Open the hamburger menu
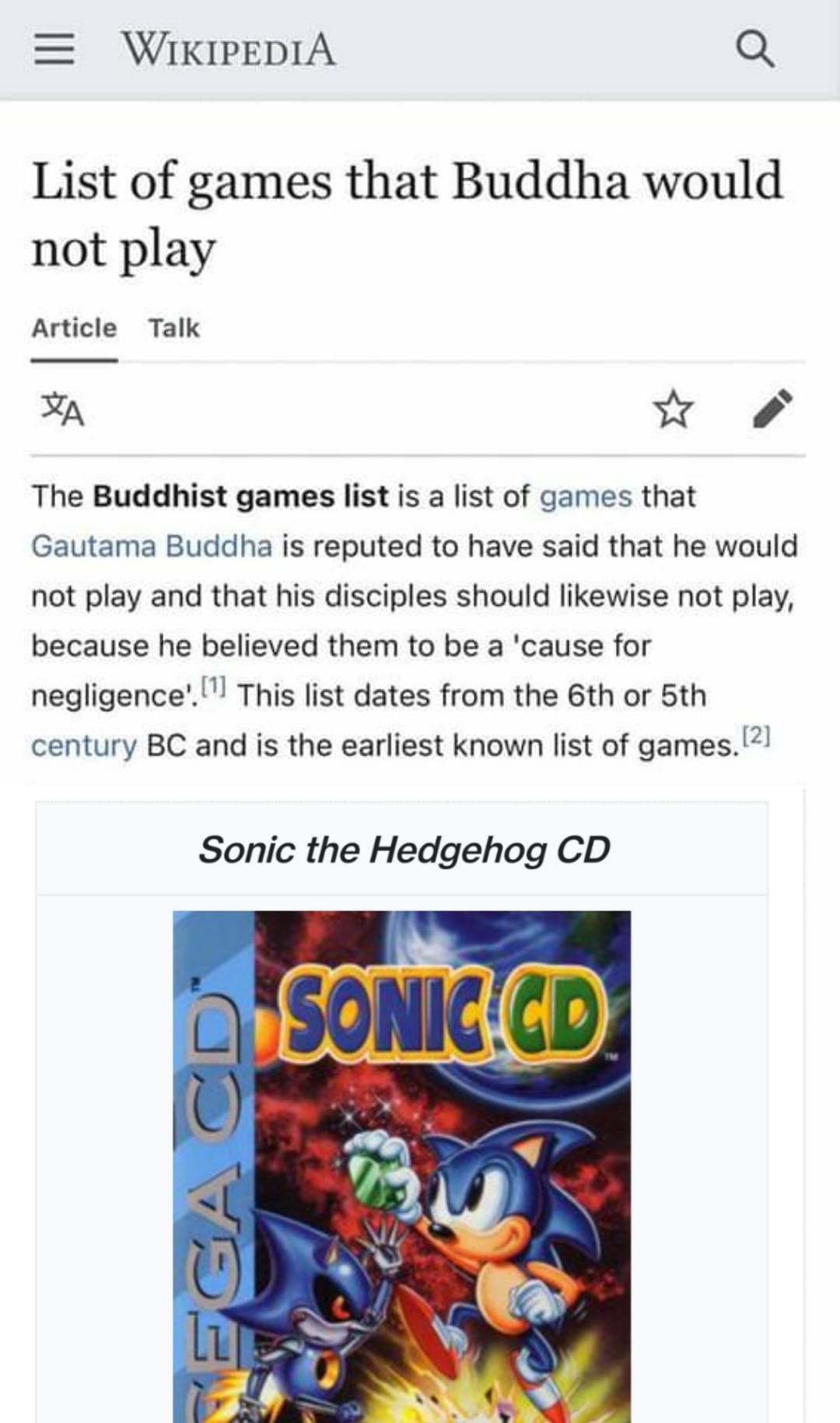This screenshot has height=1423, width=840. 54,50
